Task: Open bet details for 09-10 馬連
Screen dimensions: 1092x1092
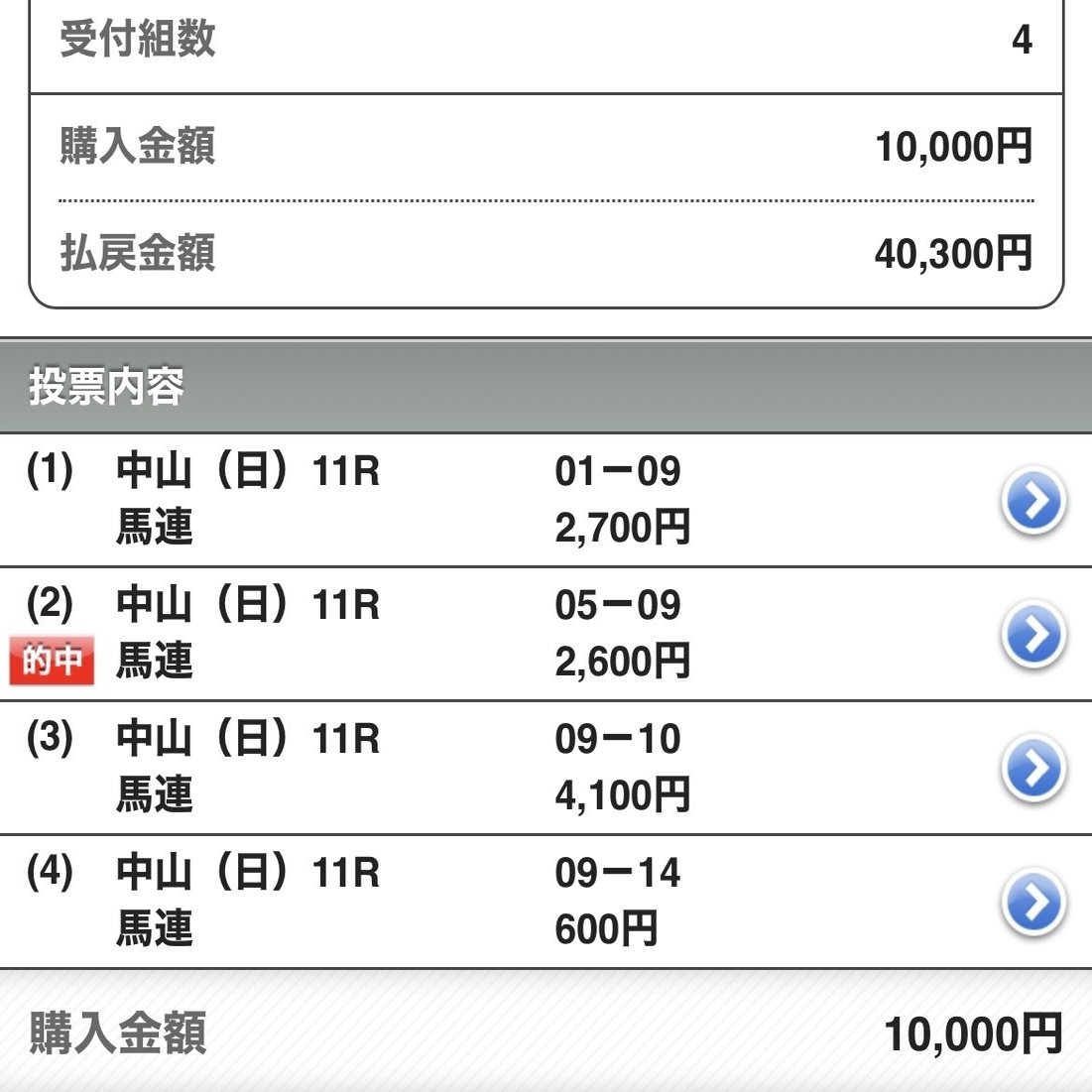Action: (x=1032, y=769)
